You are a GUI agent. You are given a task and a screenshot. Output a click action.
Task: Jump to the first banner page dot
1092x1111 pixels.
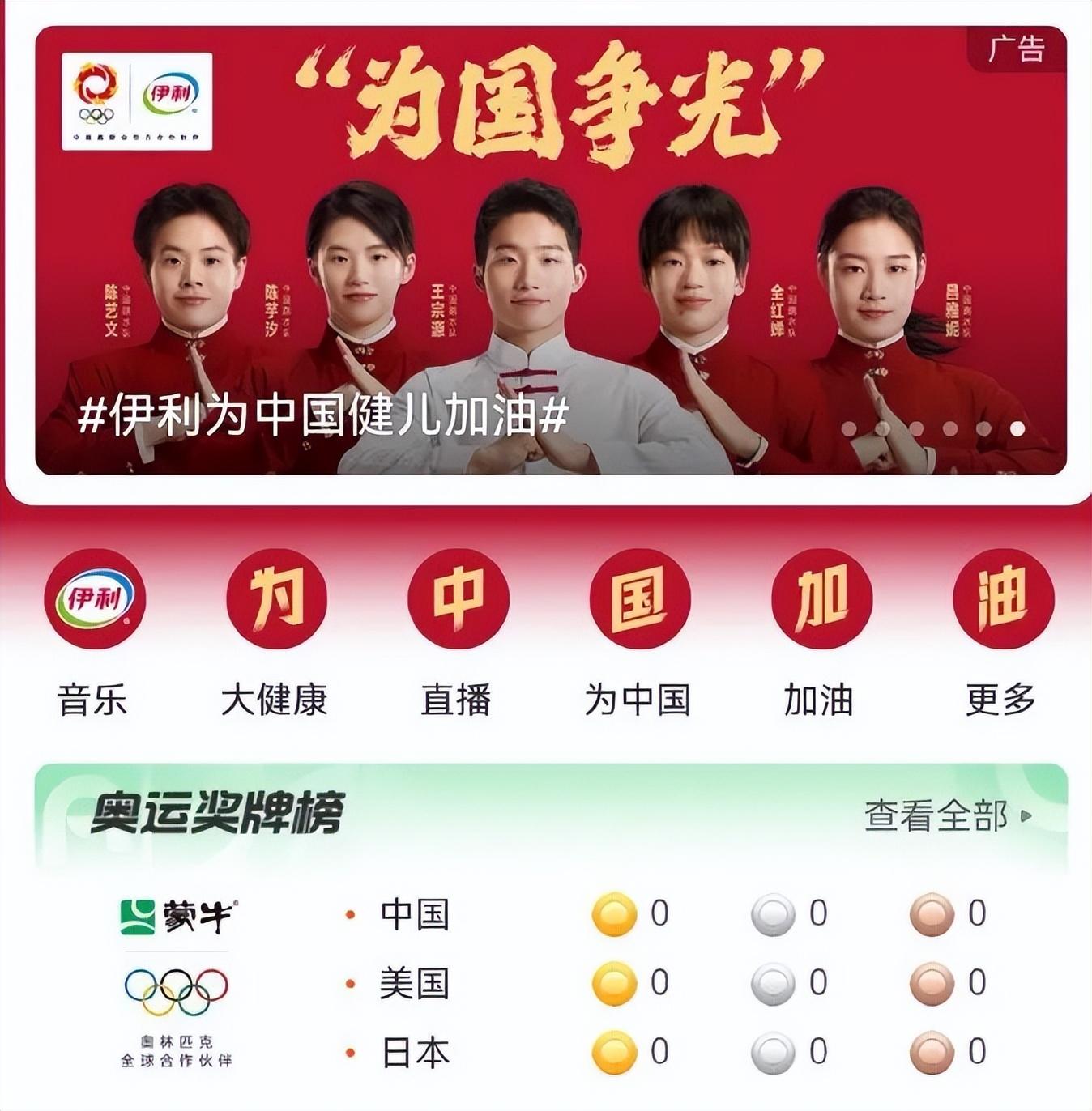click(848, 428)
